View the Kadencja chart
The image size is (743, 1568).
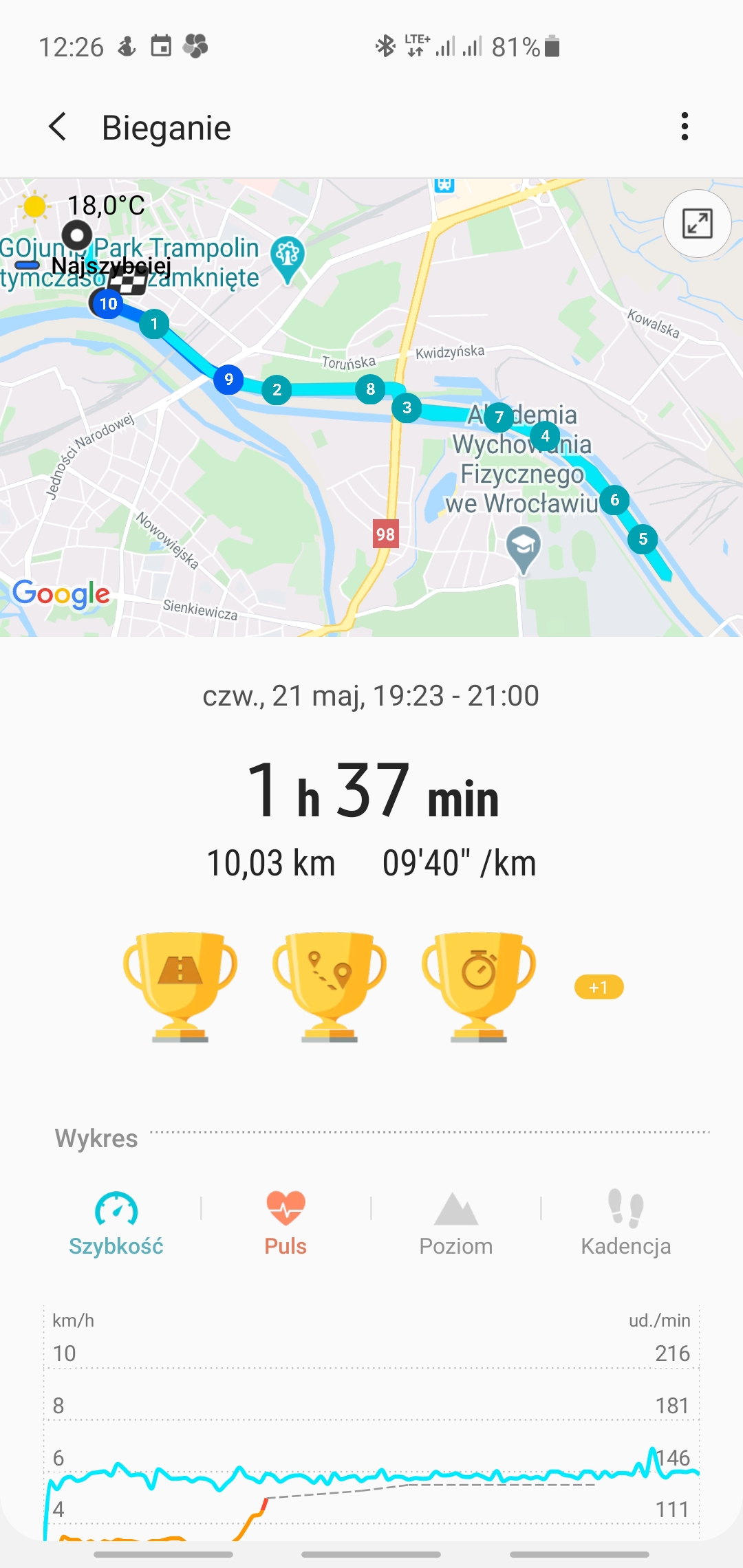(625, 1223)
